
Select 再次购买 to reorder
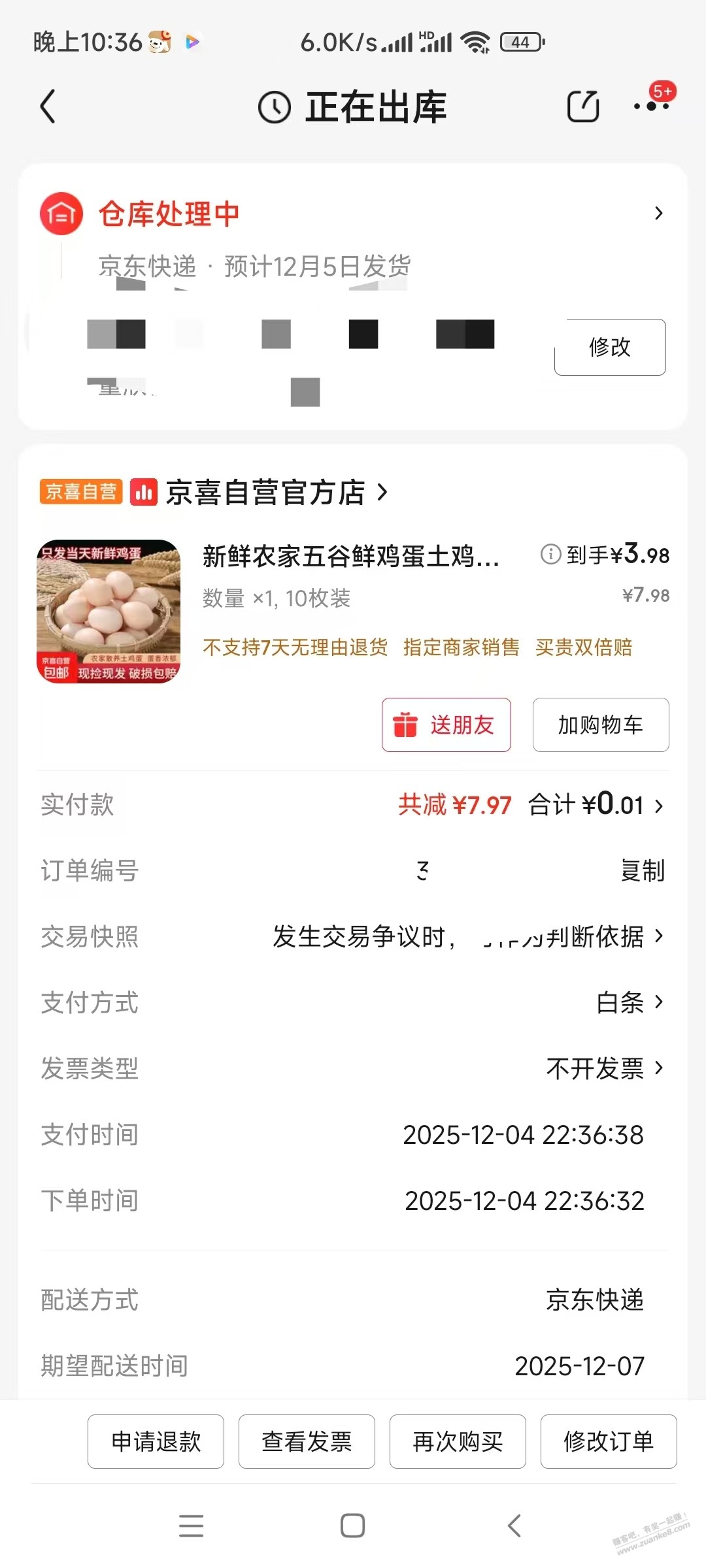point(458,1441)
